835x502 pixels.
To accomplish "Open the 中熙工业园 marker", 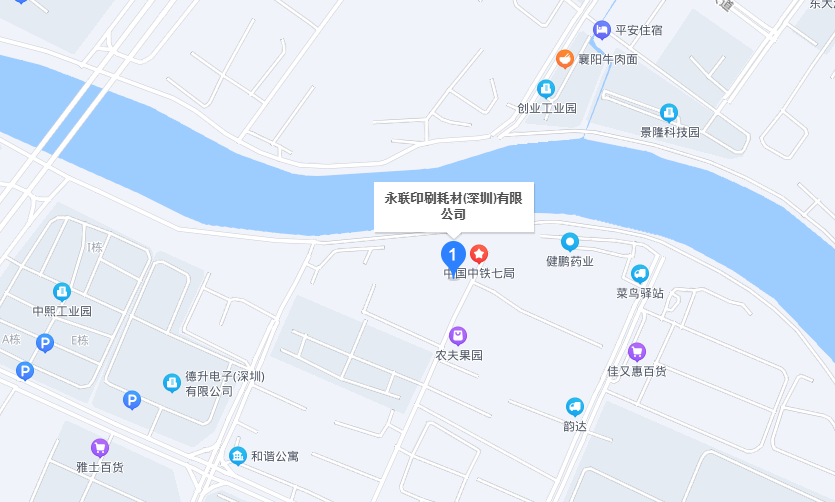I will click(x=62, y=292).
